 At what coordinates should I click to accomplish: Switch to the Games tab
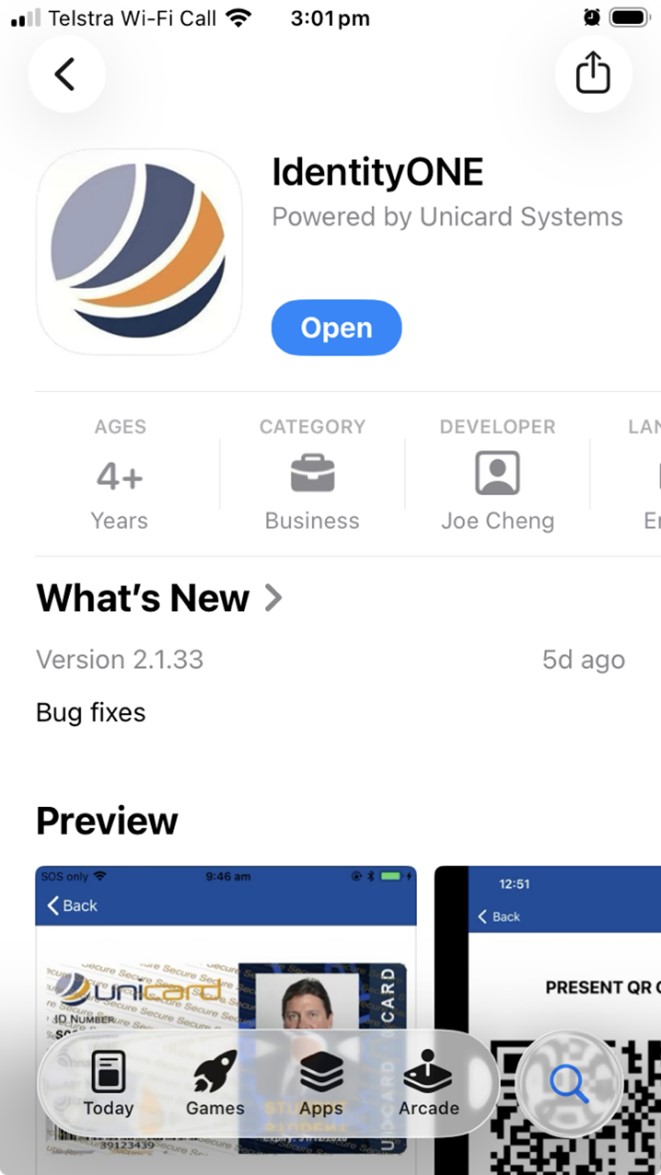pos(215,1083)
